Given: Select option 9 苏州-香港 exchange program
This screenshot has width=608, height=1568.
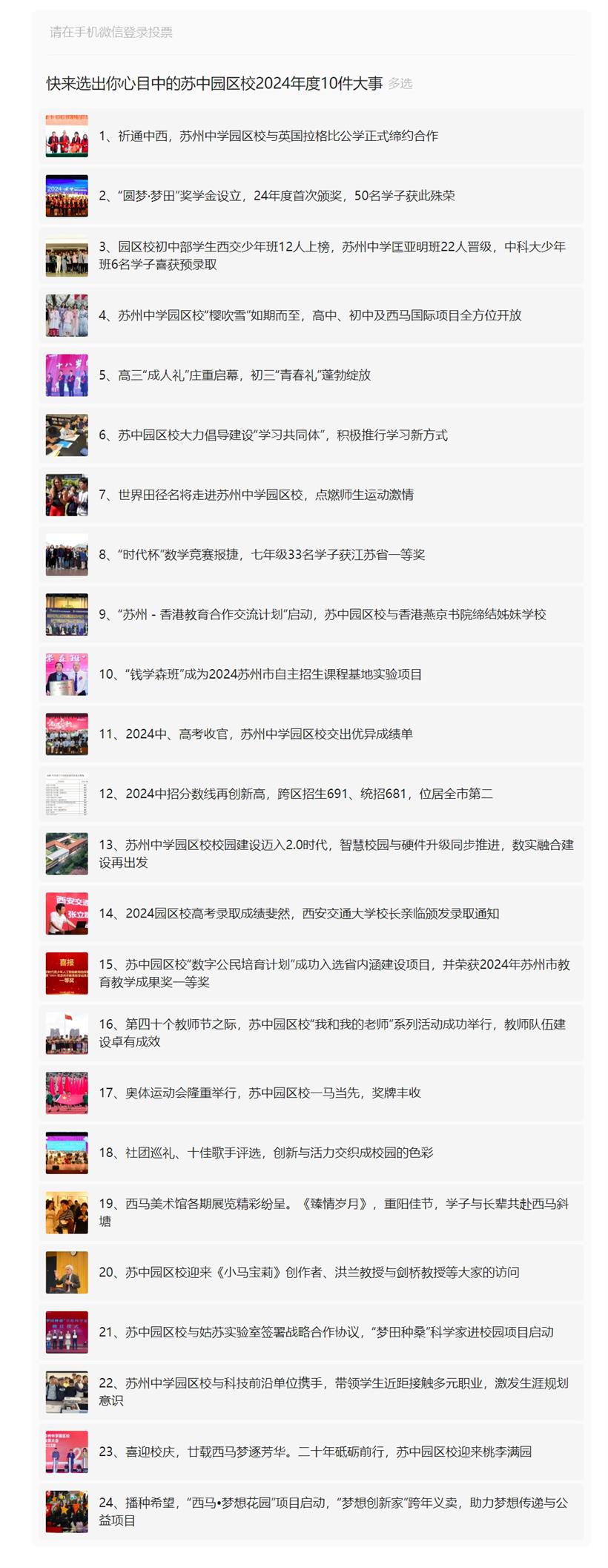Looking at the screenshot, I should (x=322, y=615).
